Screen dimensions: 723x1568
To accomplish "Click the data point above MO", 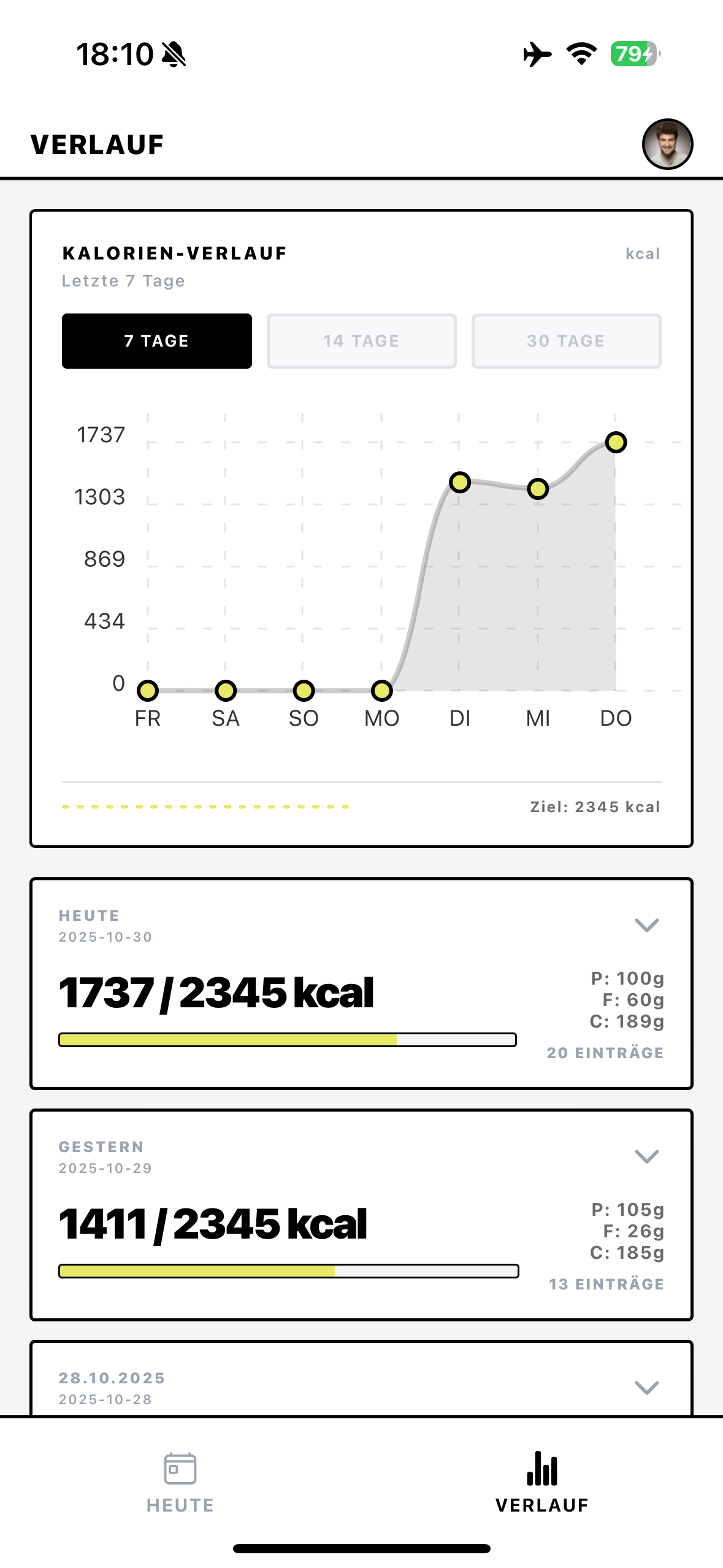I will [x=381, y=690].
